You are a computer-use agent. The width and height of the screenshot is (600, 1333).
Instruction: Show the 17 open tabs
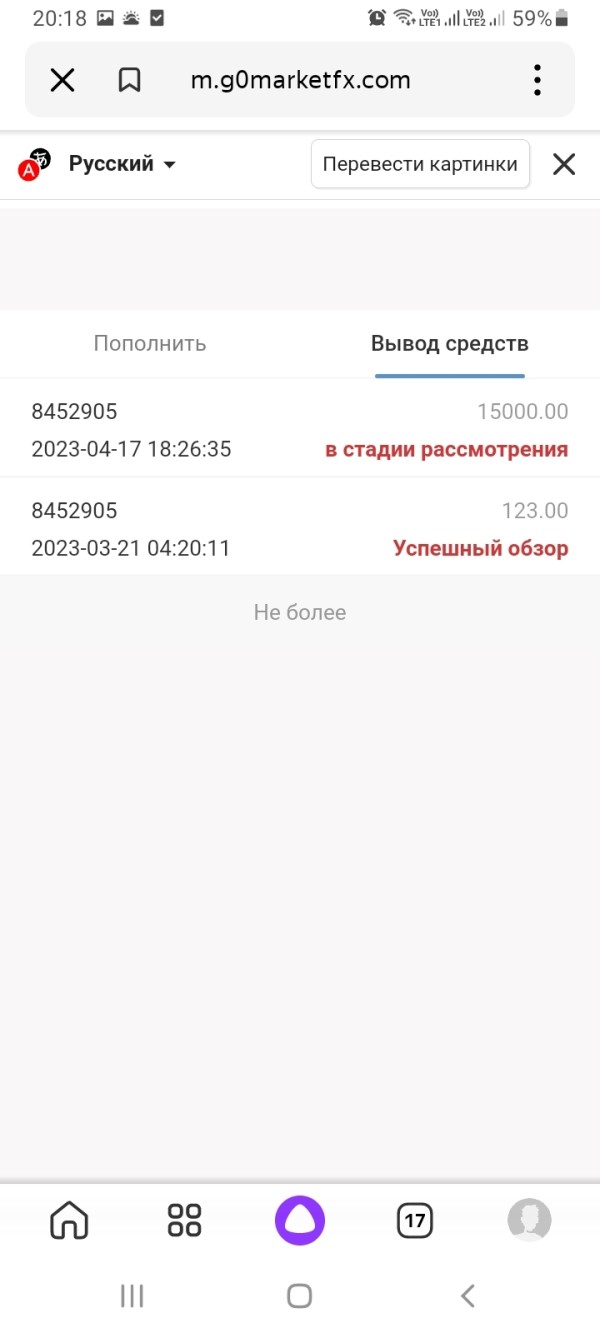click(x=415, y=1220)
